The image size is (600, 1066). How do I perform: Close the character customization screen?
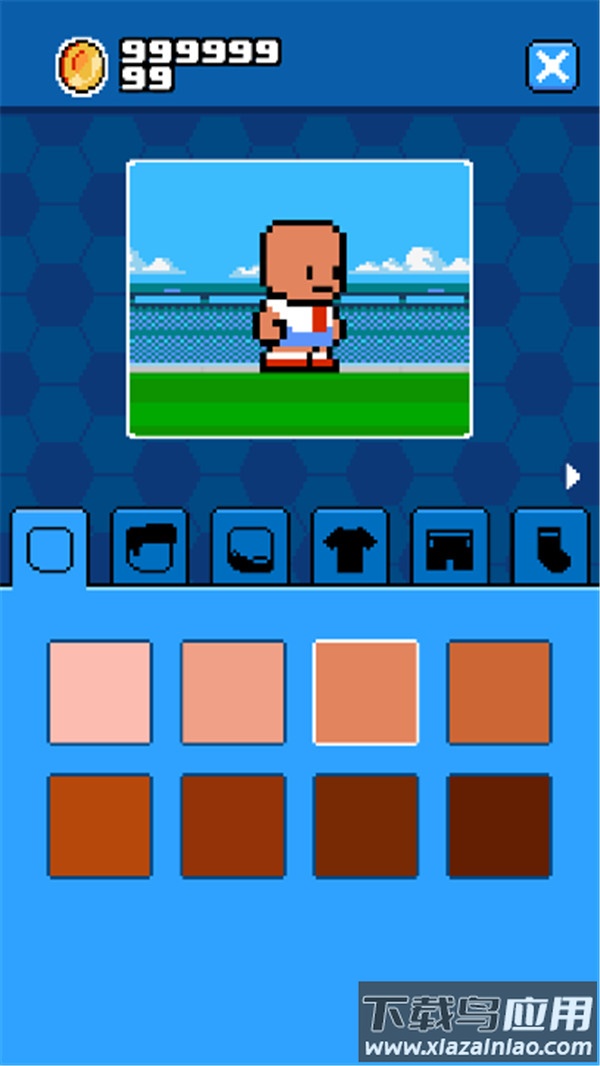(552, 67)
